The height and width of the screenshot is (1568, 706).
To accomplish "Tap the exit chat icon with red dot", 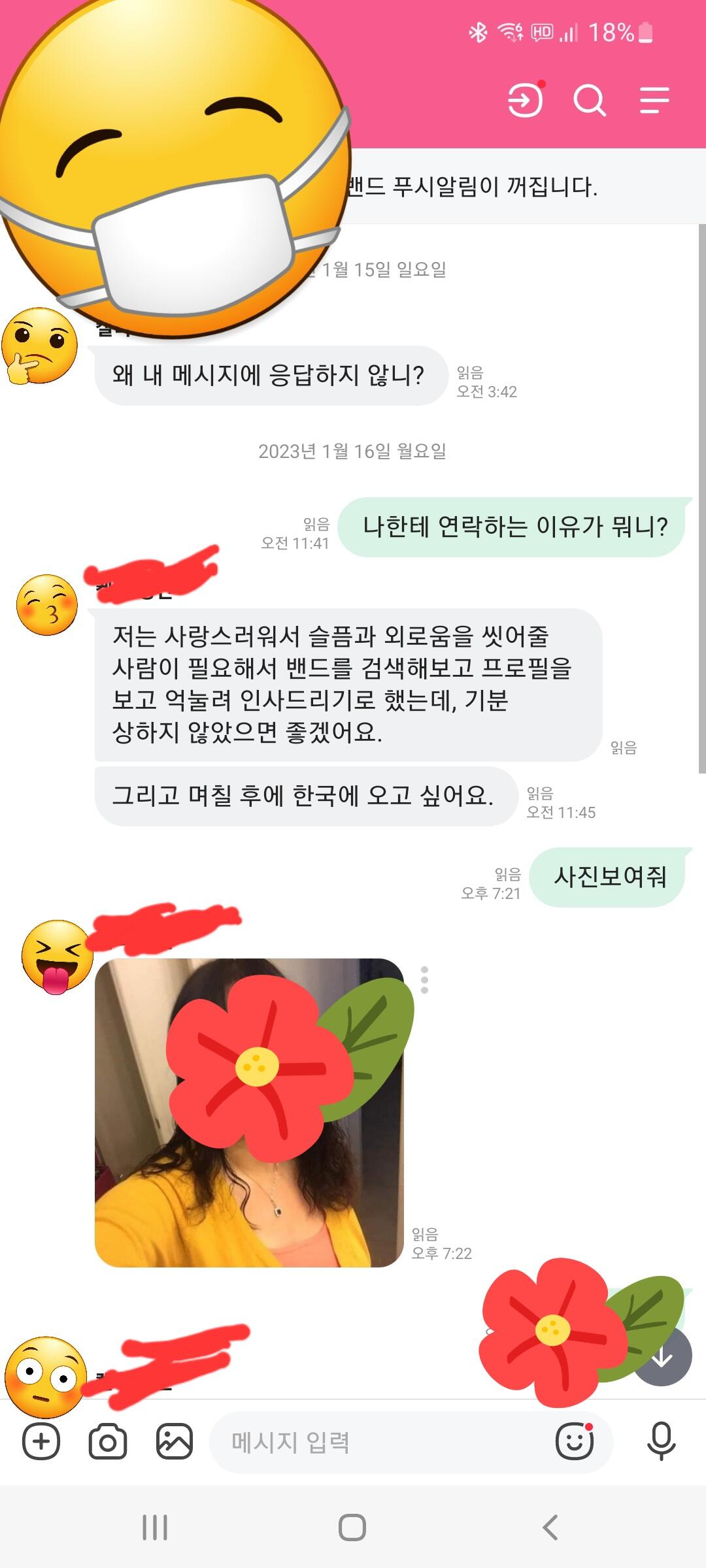I will coord(526,100).
